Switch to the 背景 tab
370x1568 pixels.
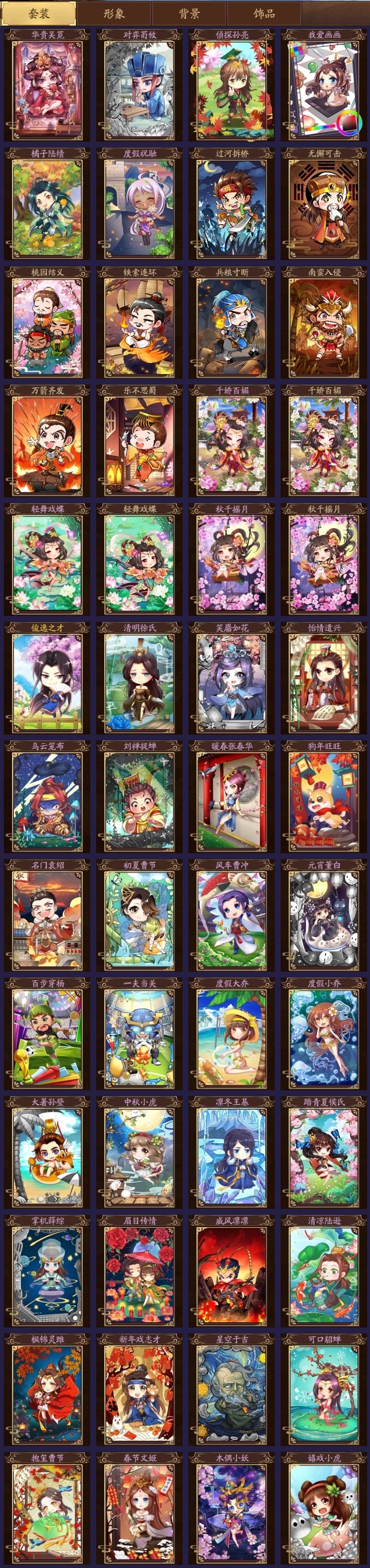(189, 13)
